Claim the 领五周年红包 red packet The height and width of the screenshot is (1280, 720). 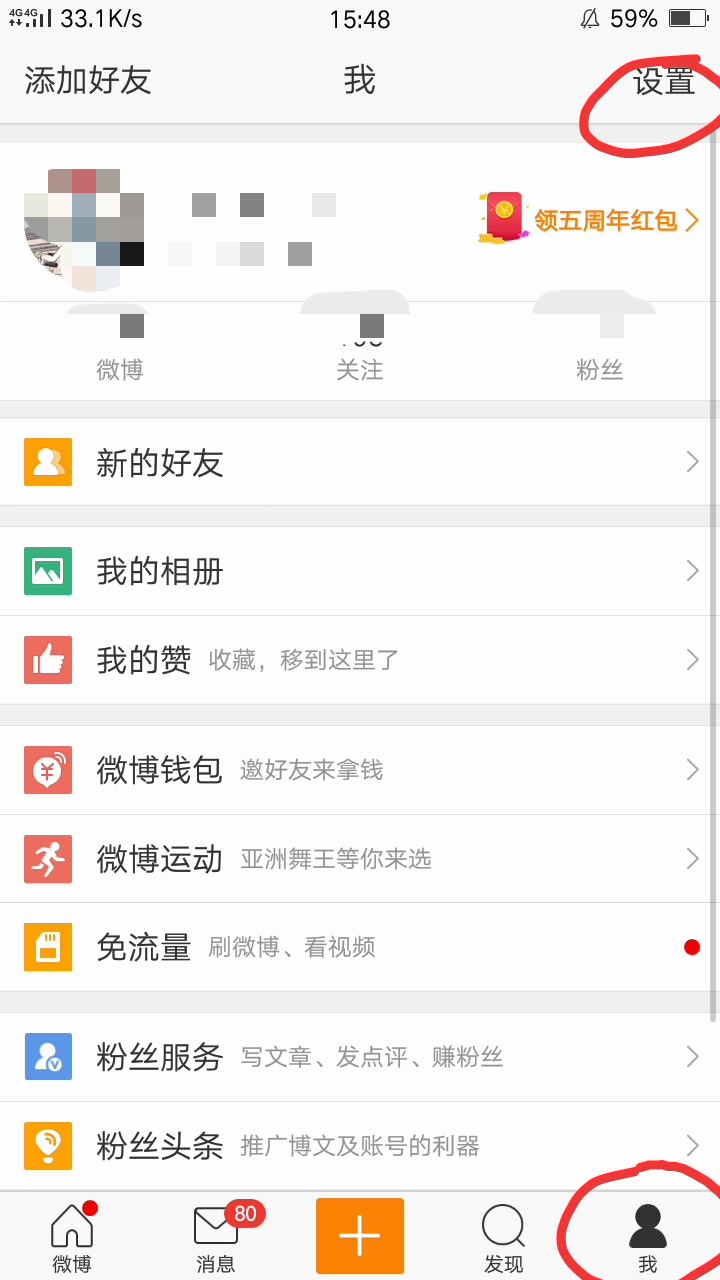(x=590, y=219)
